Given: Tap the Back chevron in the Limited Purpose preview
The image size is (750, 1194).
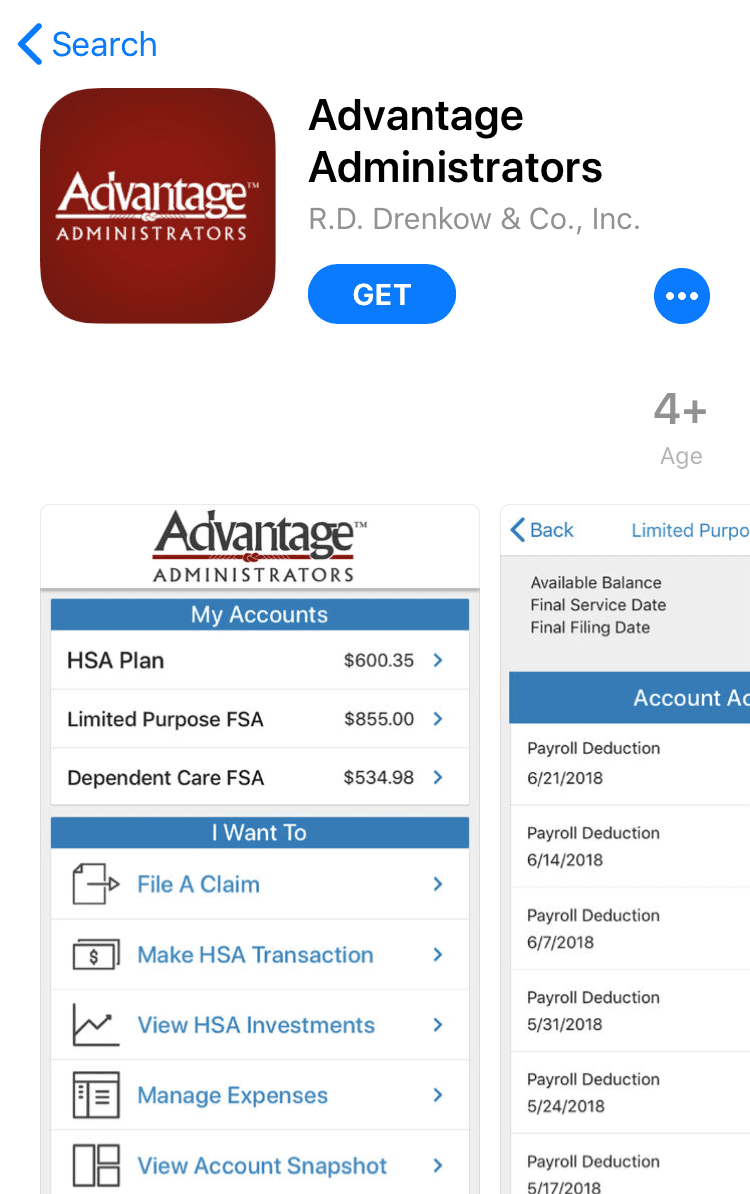Looking at the screenshot, I should click(x=516, y=530).
